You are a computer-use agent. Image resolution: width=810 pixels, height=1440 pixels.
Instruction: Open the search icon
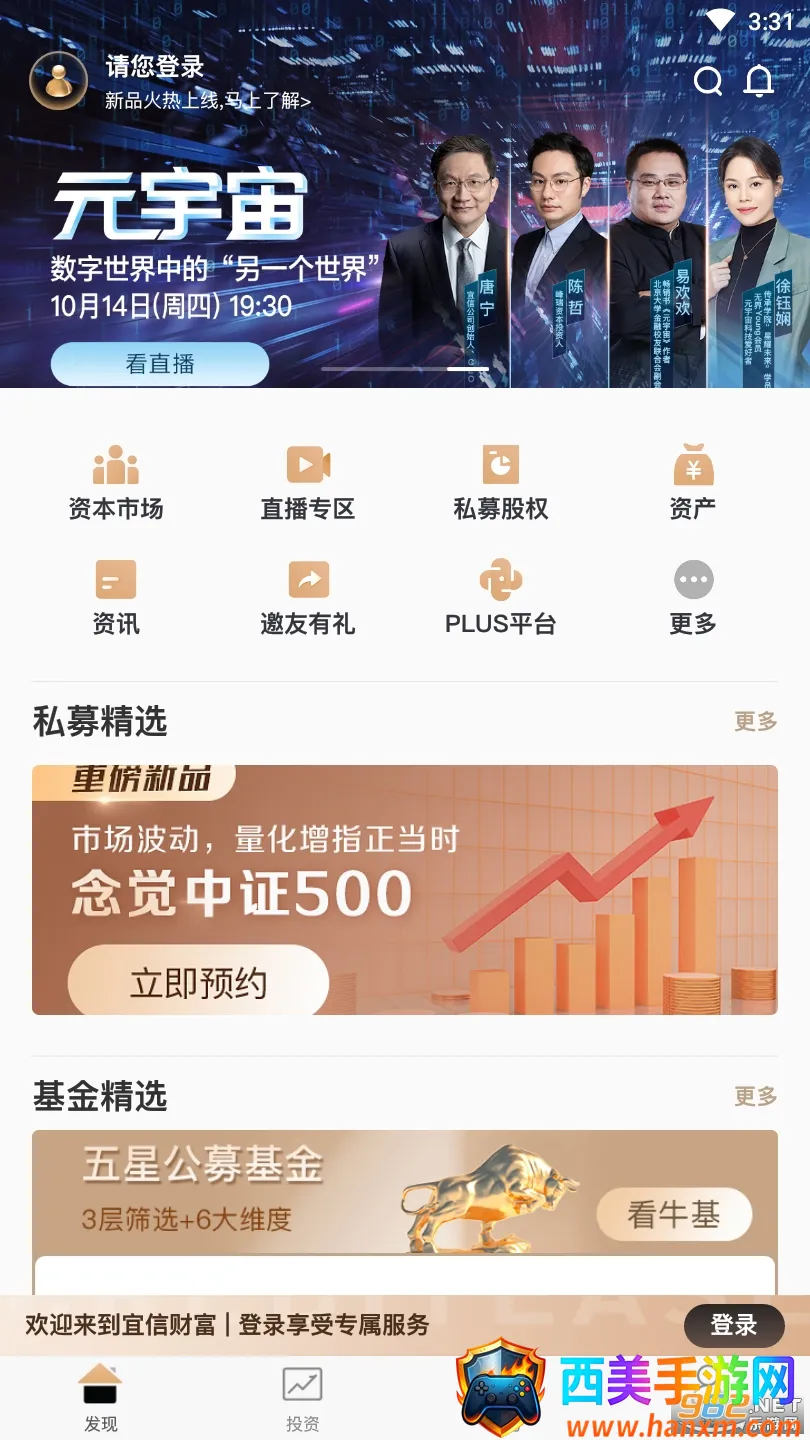(x=708, y=81)
